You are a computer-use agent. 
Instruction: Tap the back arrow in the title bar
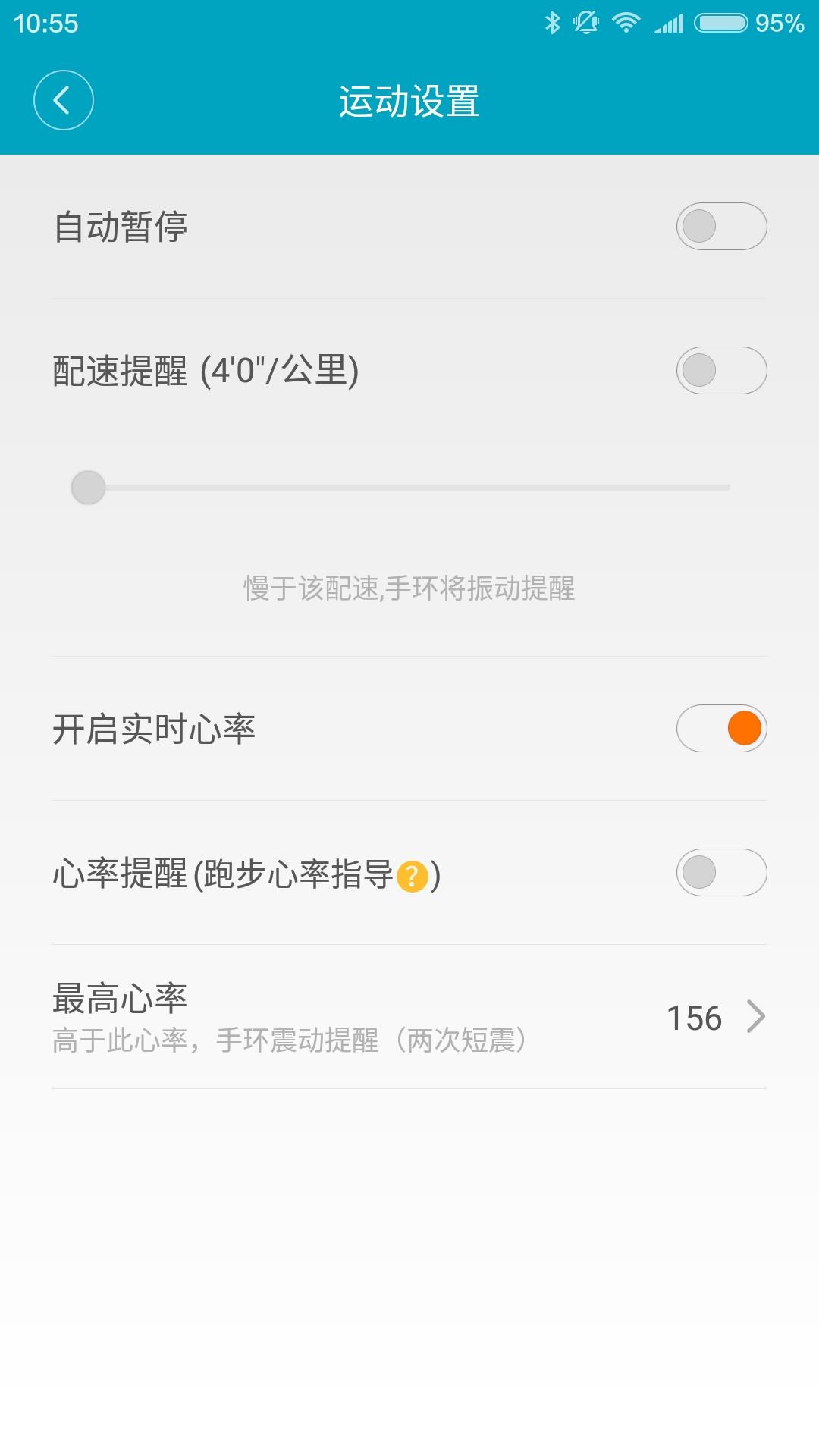64,99
